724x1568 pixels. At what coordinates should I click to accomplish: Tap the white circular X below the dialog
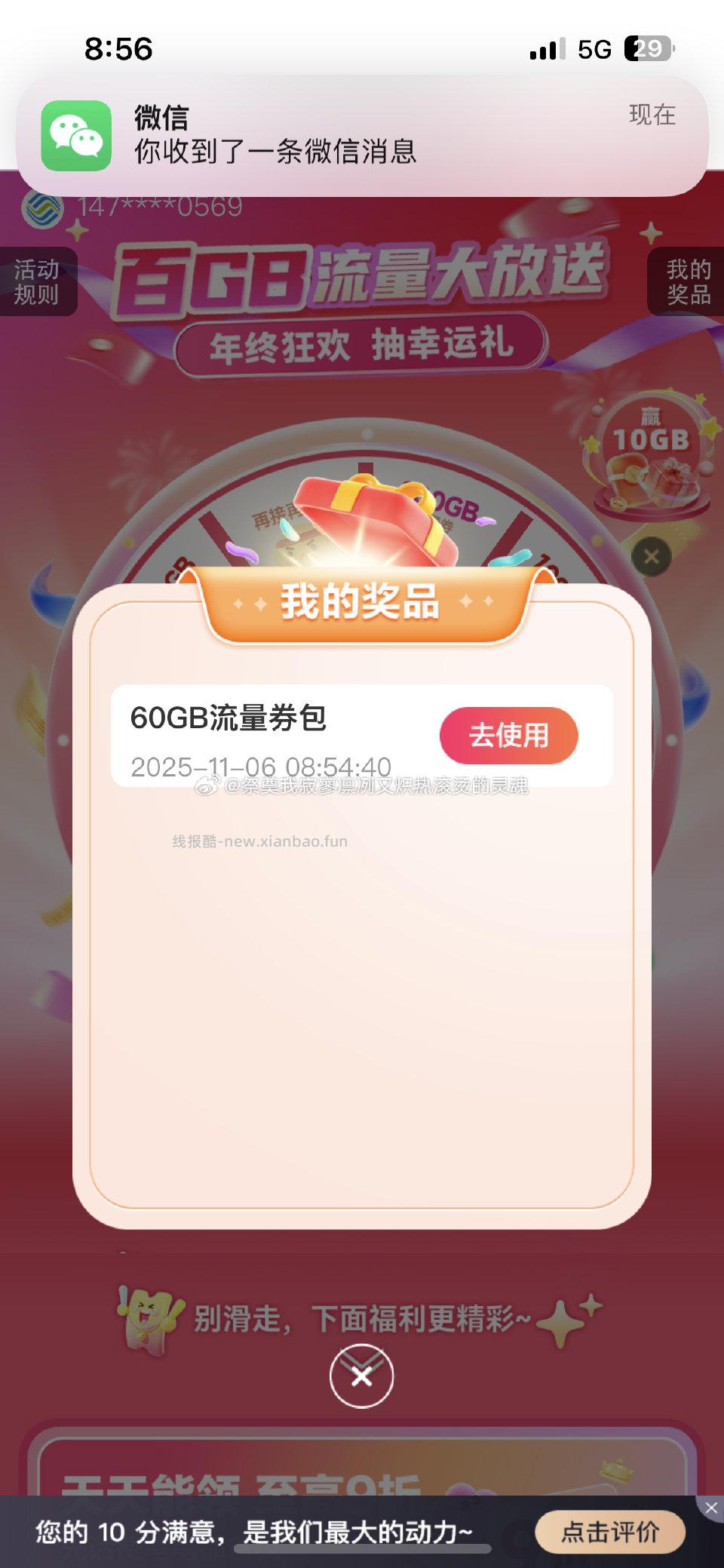click(x=362, y=1377)
